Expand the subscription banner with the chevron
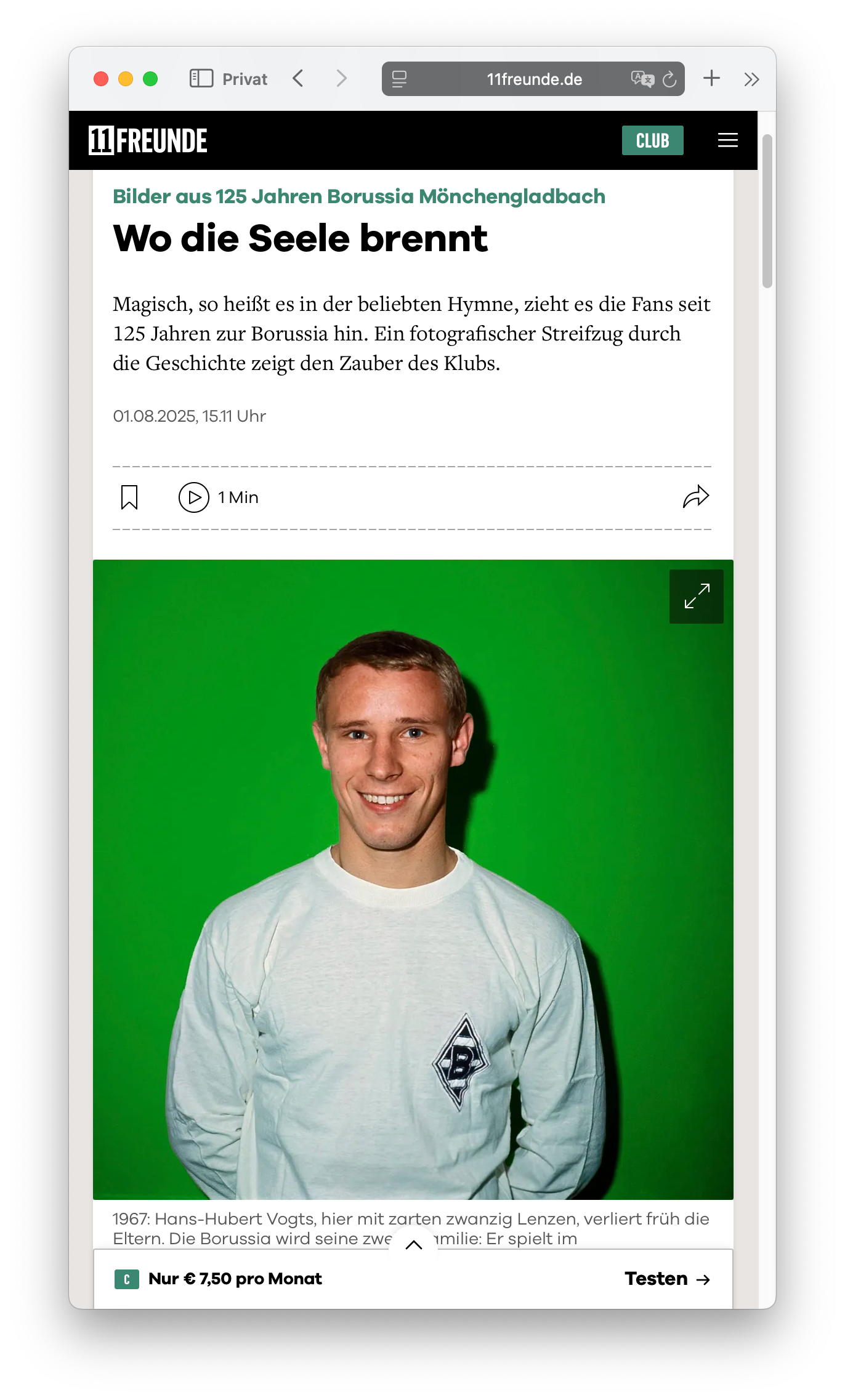 [x=414, y=1245]
